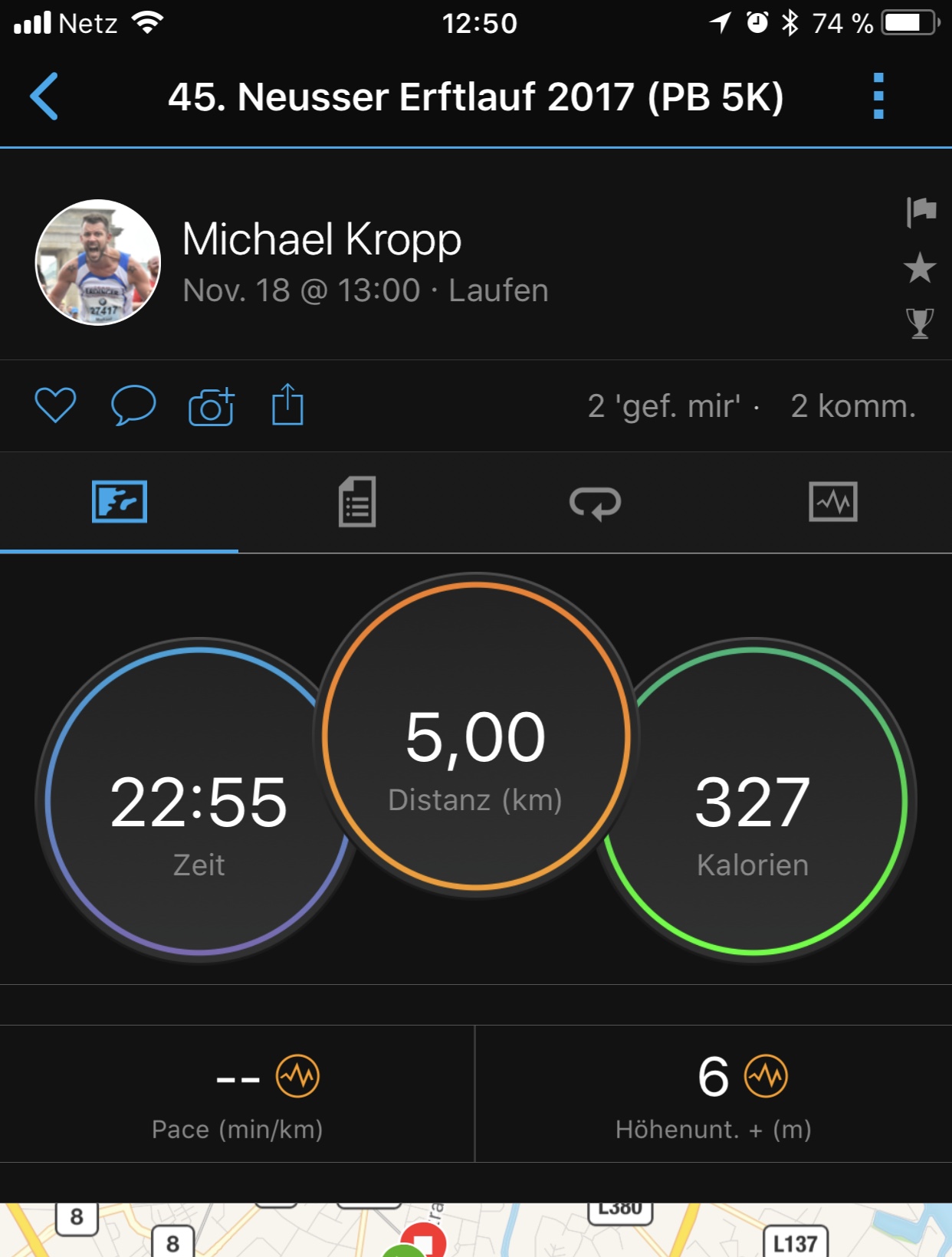
Task: Tap the orange icon next to Pace
Action: tap(297, 1076)
